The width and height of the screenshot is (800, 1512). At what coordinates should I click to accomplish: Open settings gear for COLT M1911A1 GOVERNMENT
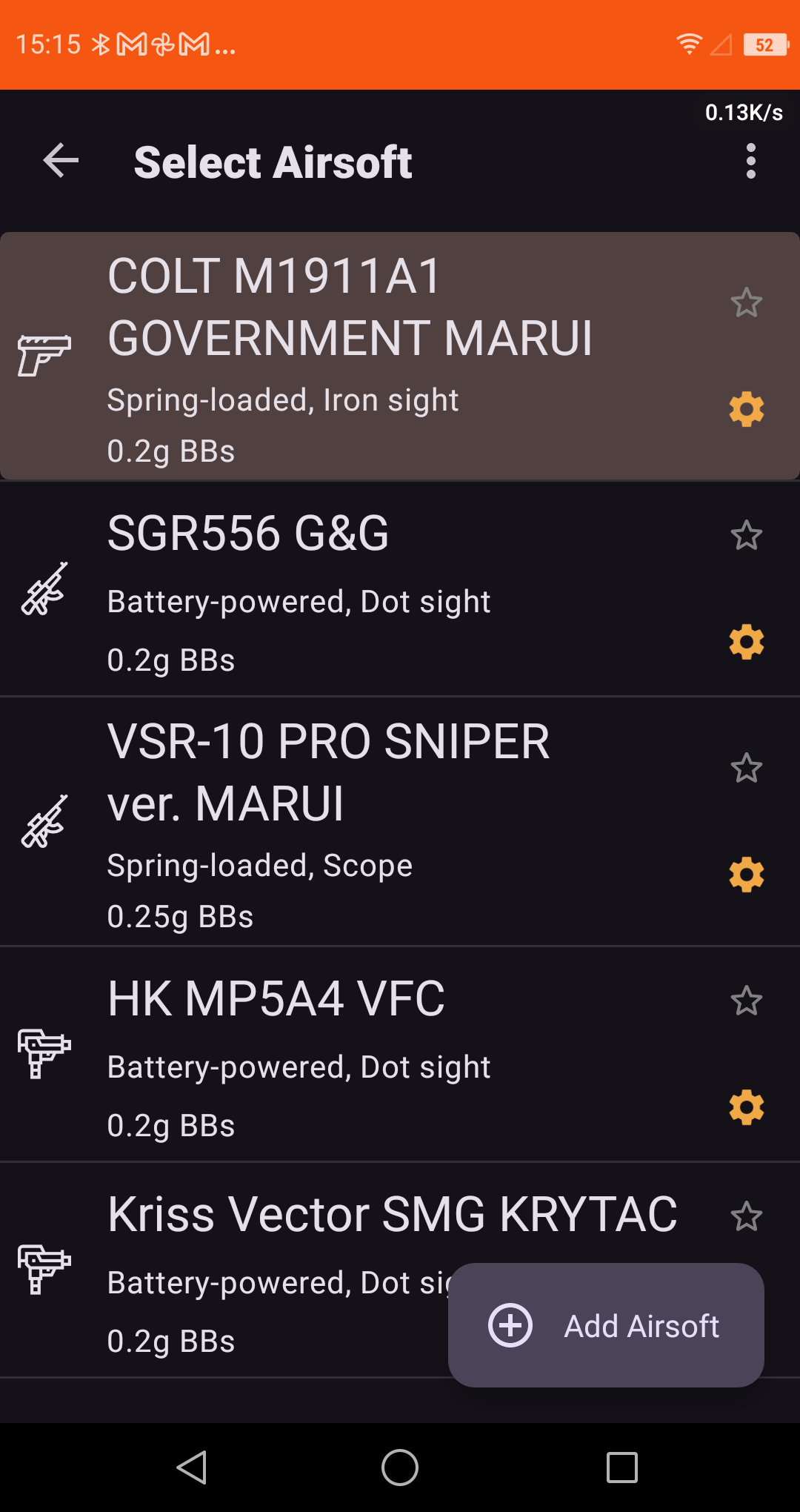(746, 408)
